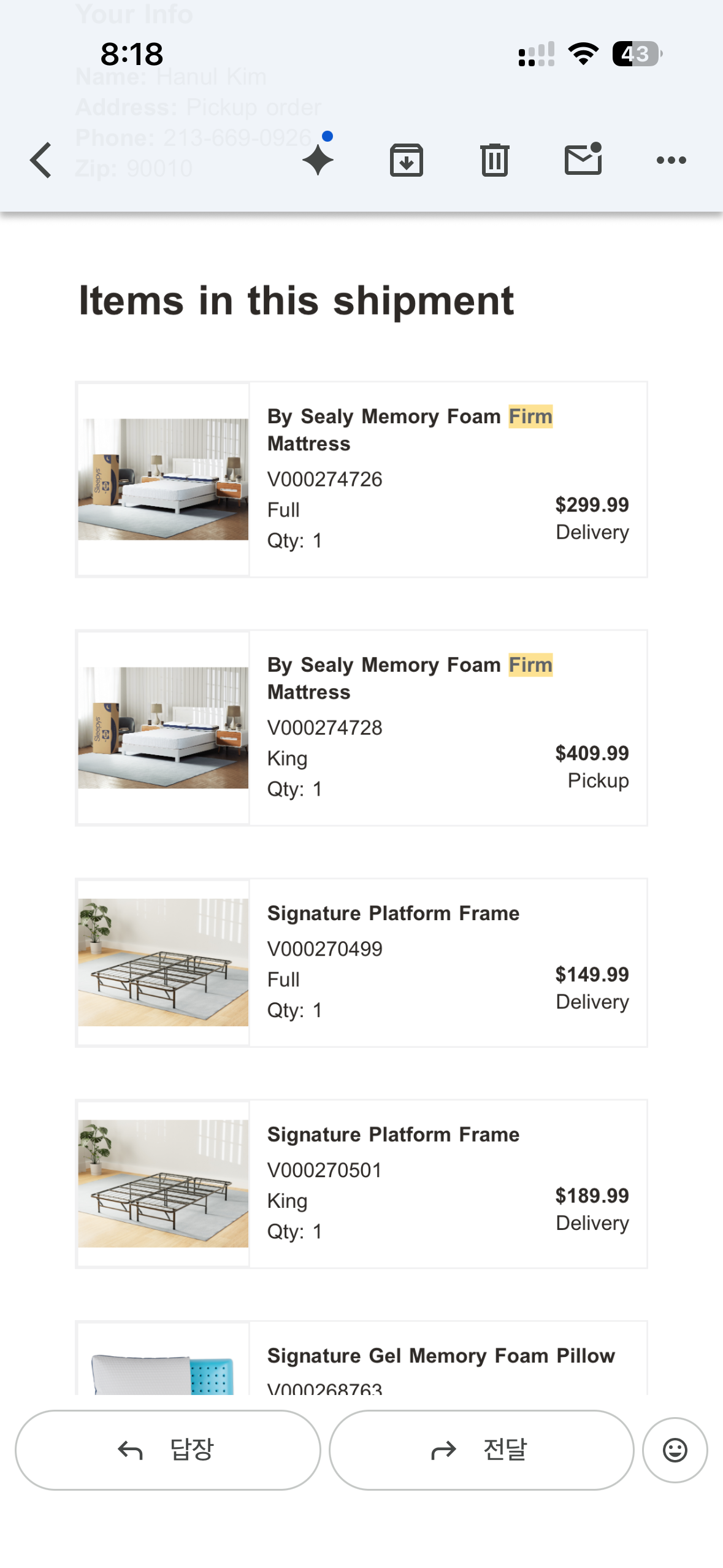723x1568 pixels.
Task: Add an emoji reaction
Action: (675, 1450)
